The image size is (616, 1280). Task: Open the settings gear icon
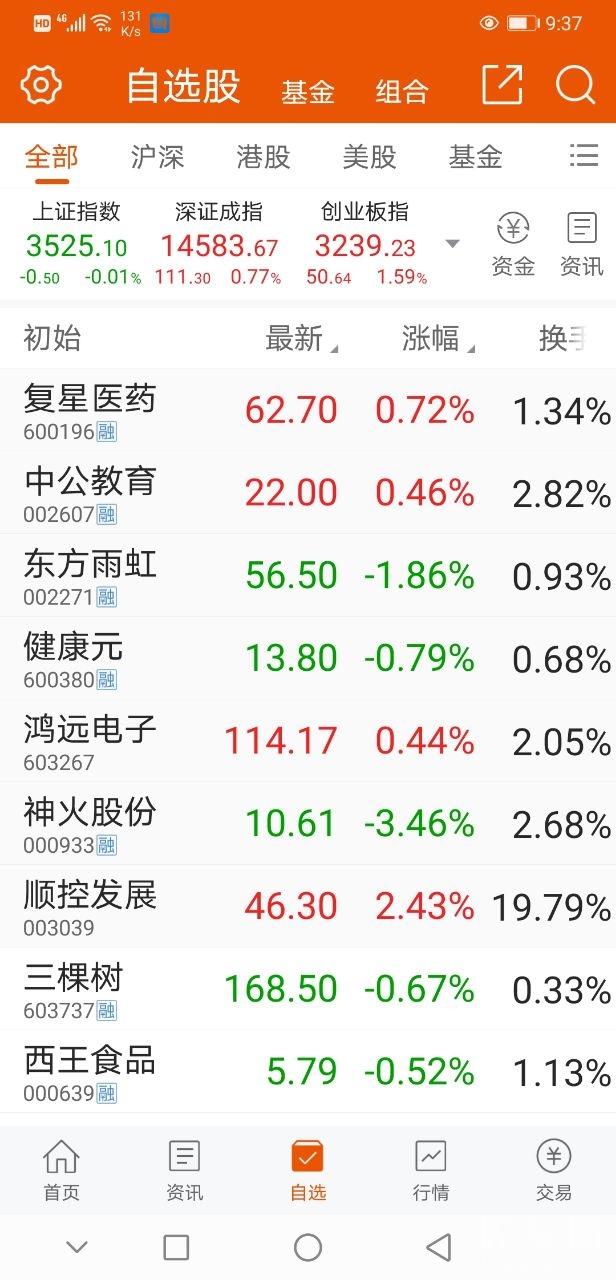coord(41,85)
